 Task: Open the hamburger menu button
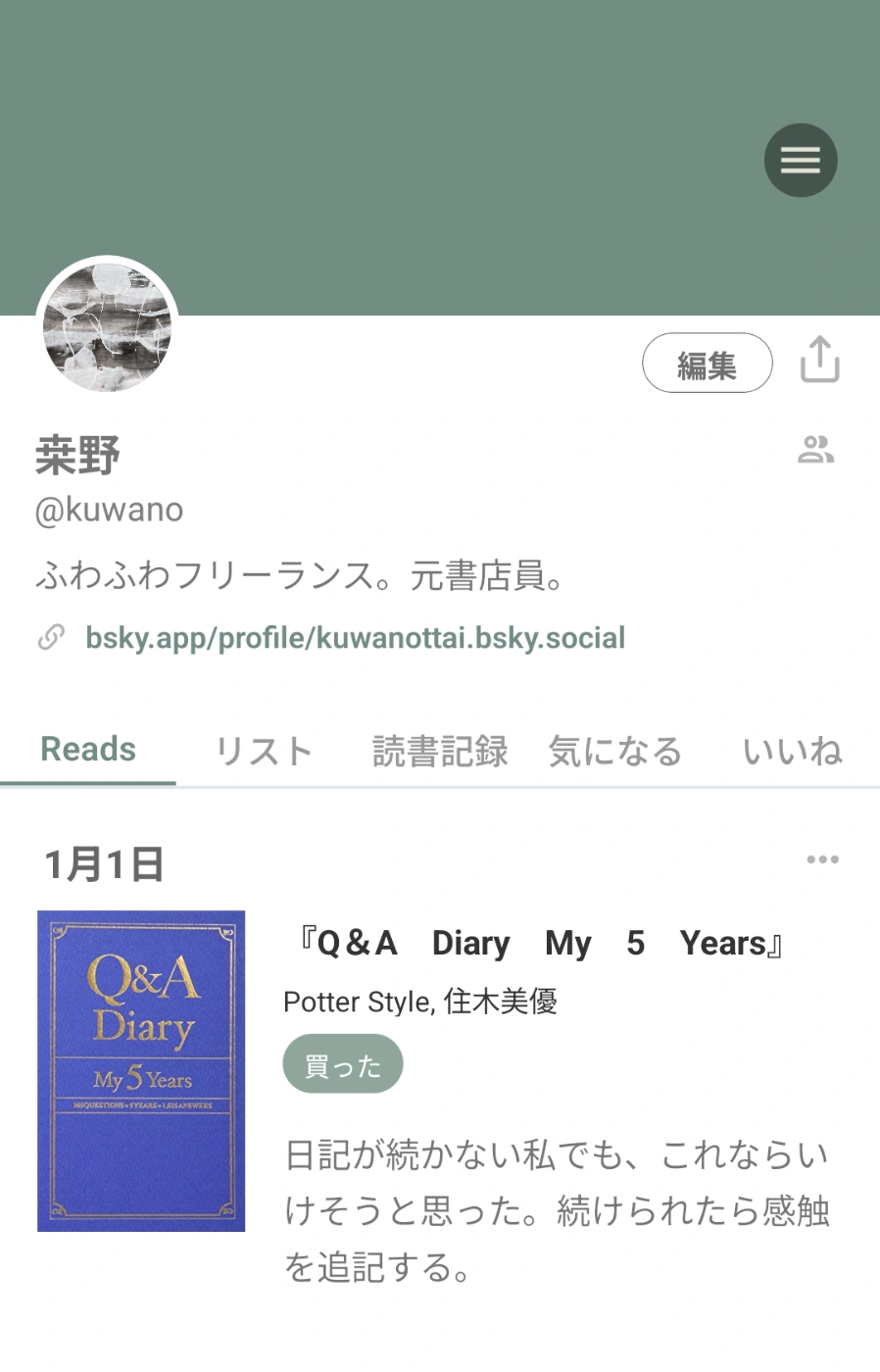pos(800,160)
